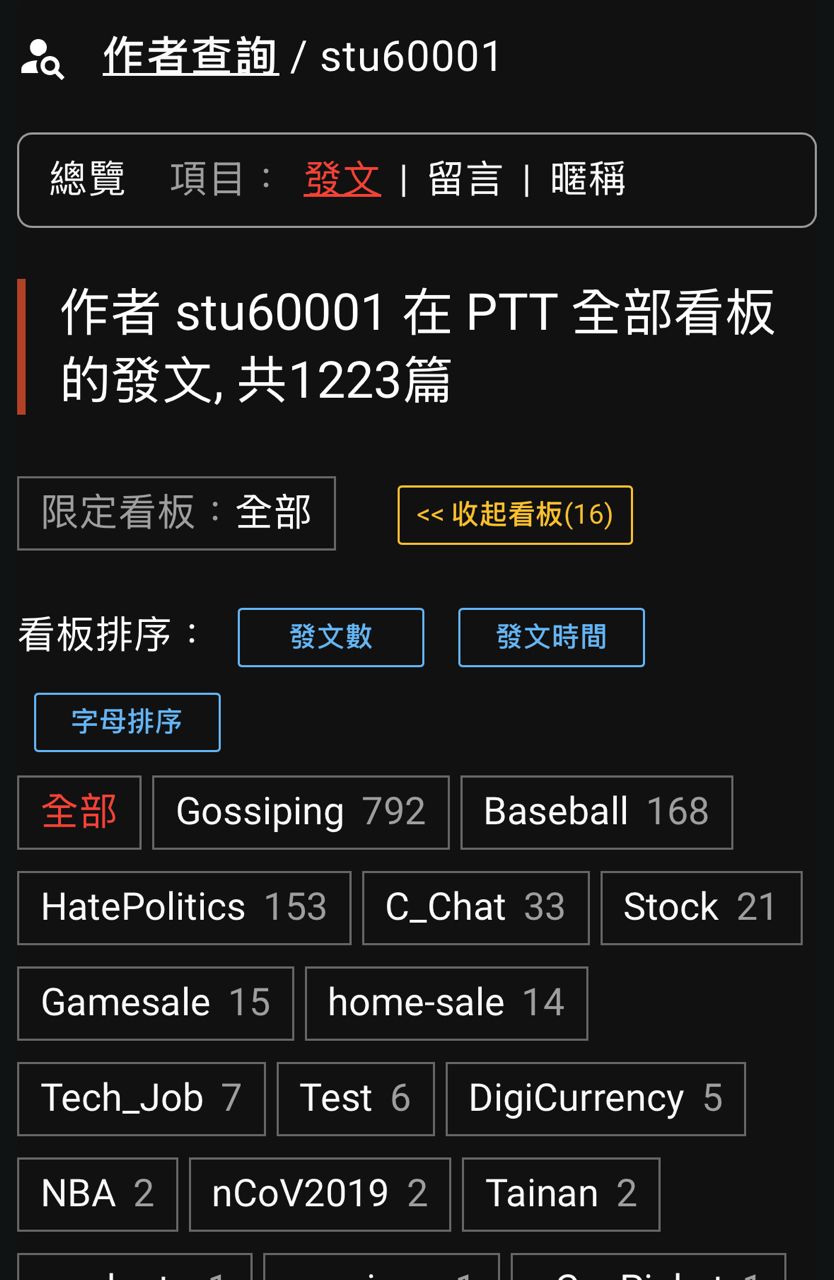Viewport: 834px width, 1280px height.
Task: Filter by HatePolitics board
Action: (x=184, y=908)
